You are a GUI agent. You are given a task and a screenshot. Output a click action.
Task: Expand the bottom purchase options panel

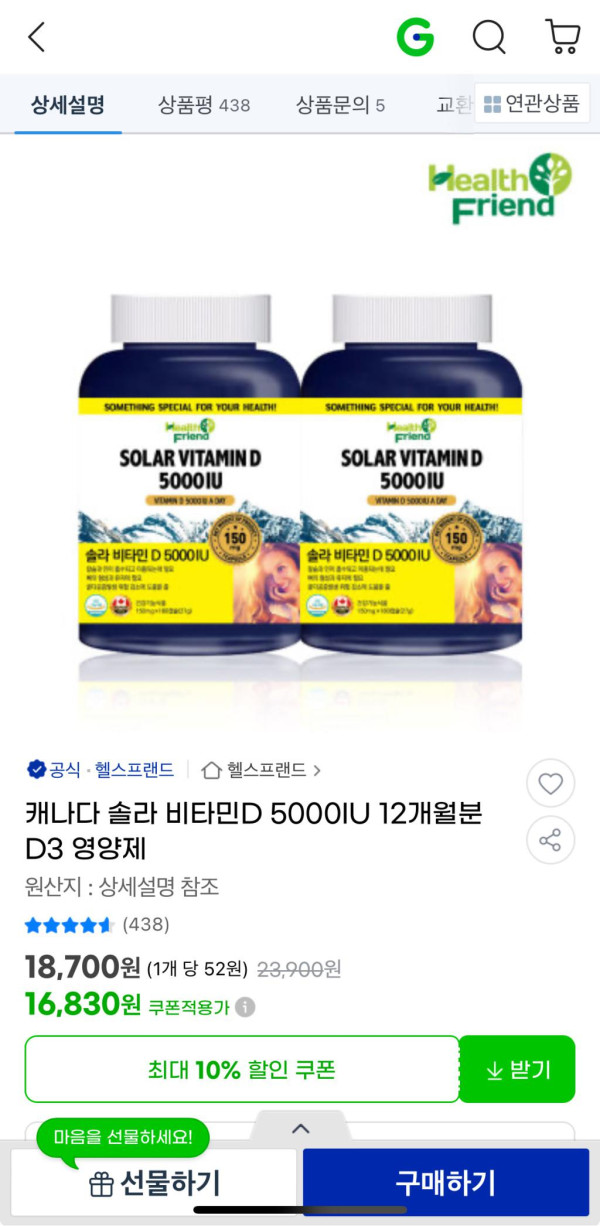click(300, 1128)
